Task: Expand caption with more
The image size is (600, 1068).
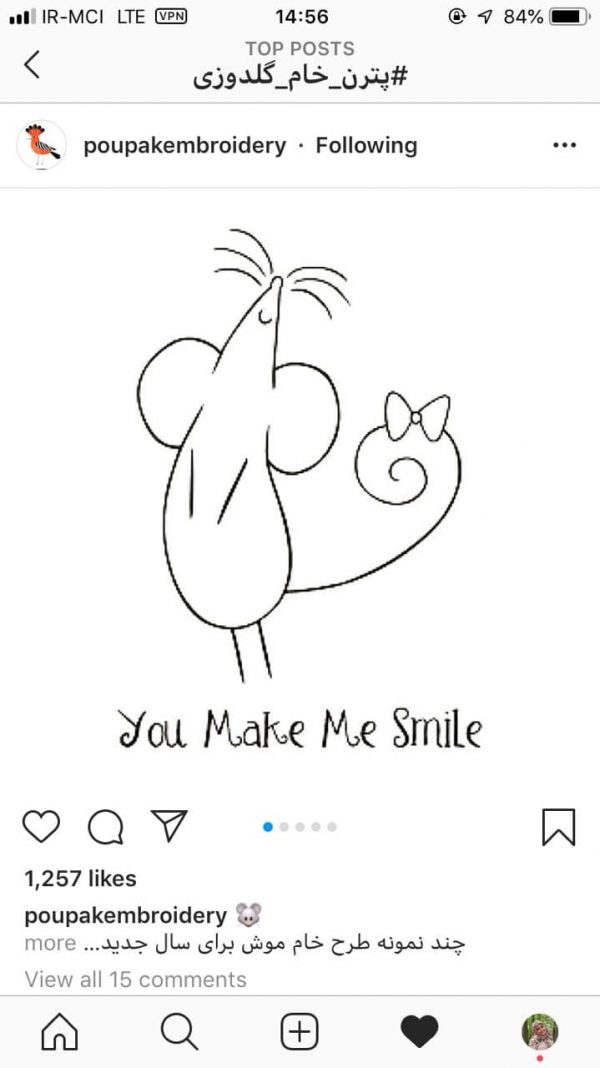Action: click(50, 943)
